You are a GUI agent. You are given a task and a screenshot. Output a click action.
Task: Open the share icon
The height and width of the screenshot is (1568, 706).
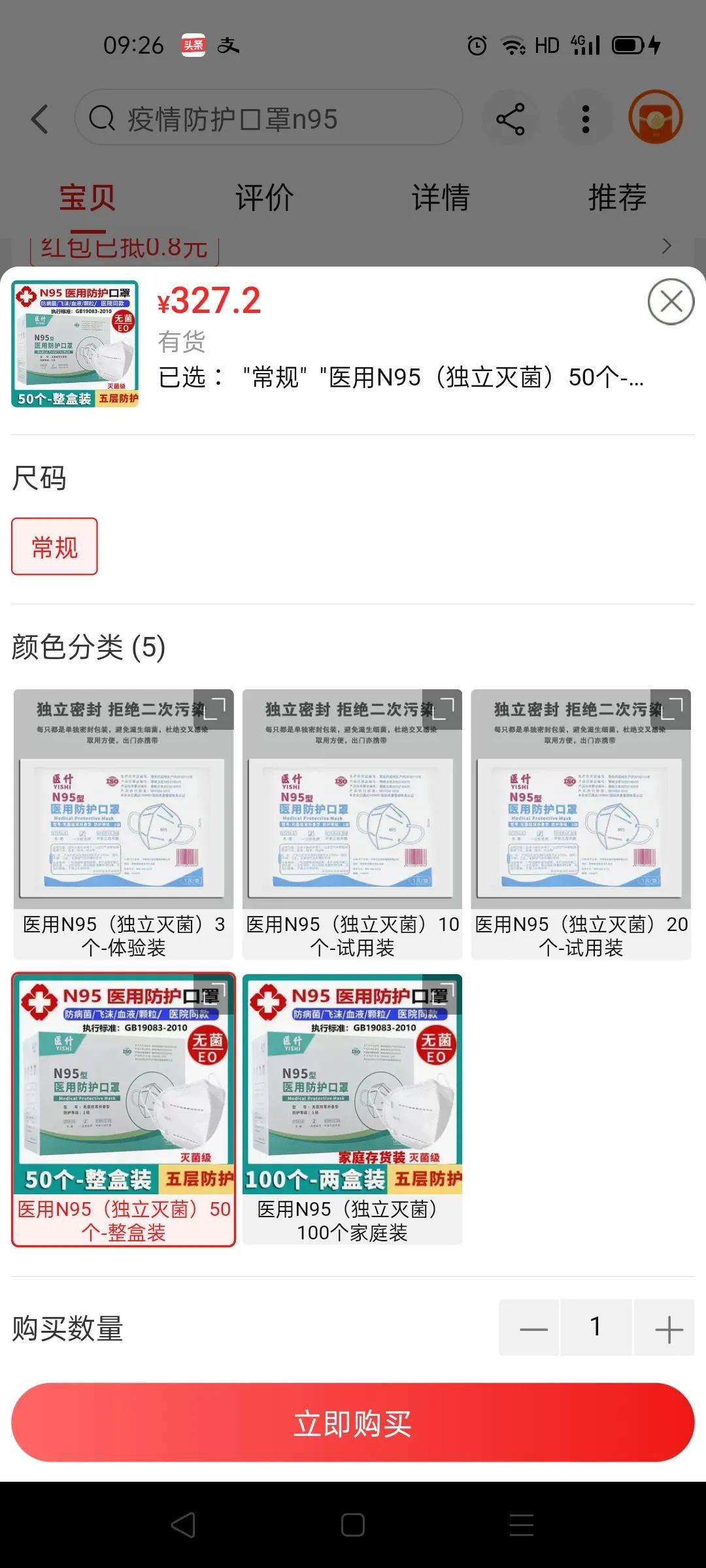point(509,118)
